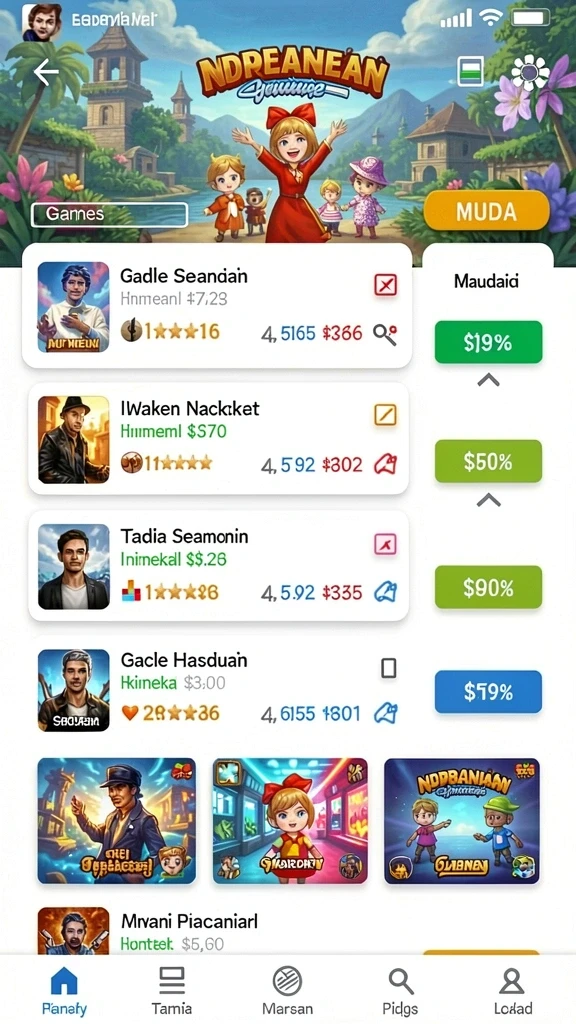Tap the yellow MUDA button
The width and height of the screenshot is (576, 1024).
(486, 211)
